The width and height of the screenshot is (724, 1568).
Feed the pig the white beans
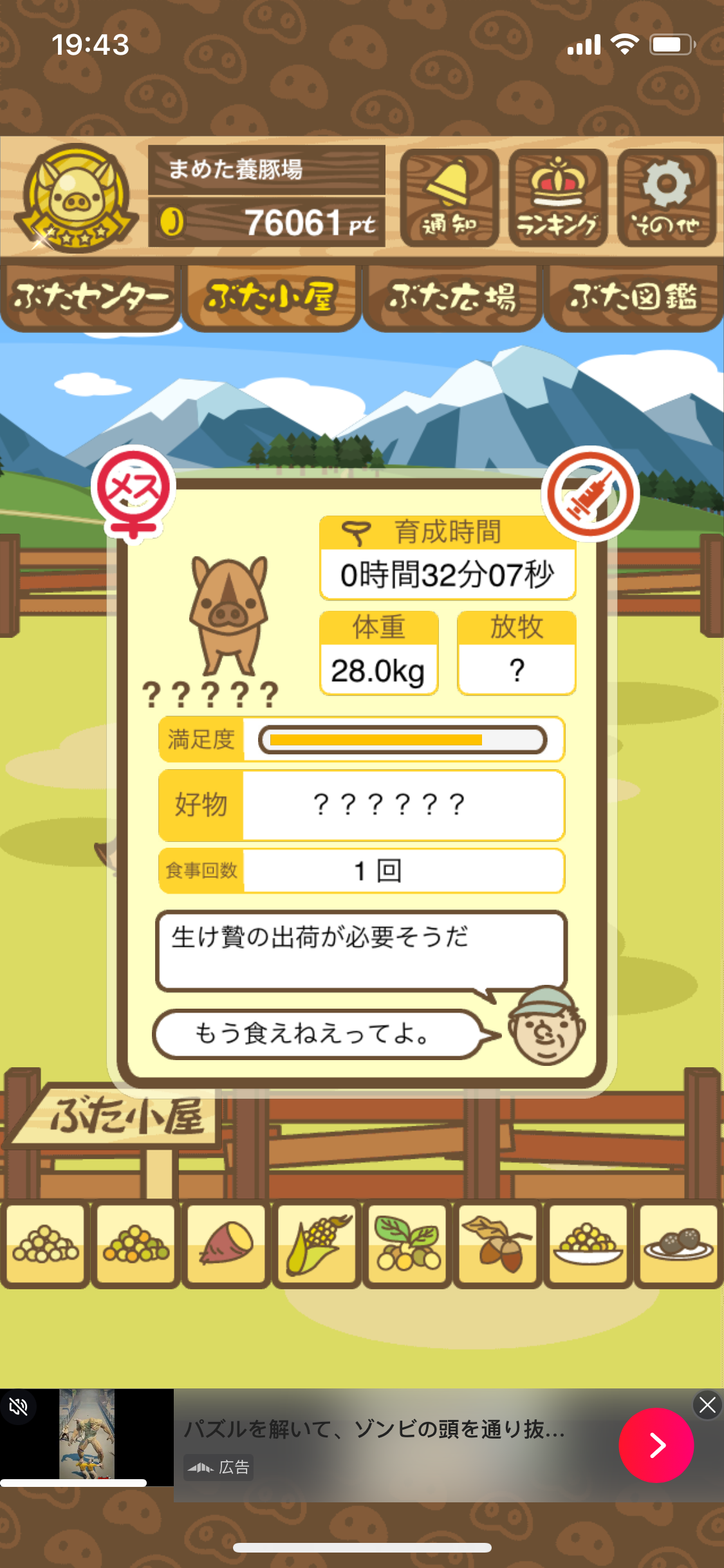[x=45, y=1245]
